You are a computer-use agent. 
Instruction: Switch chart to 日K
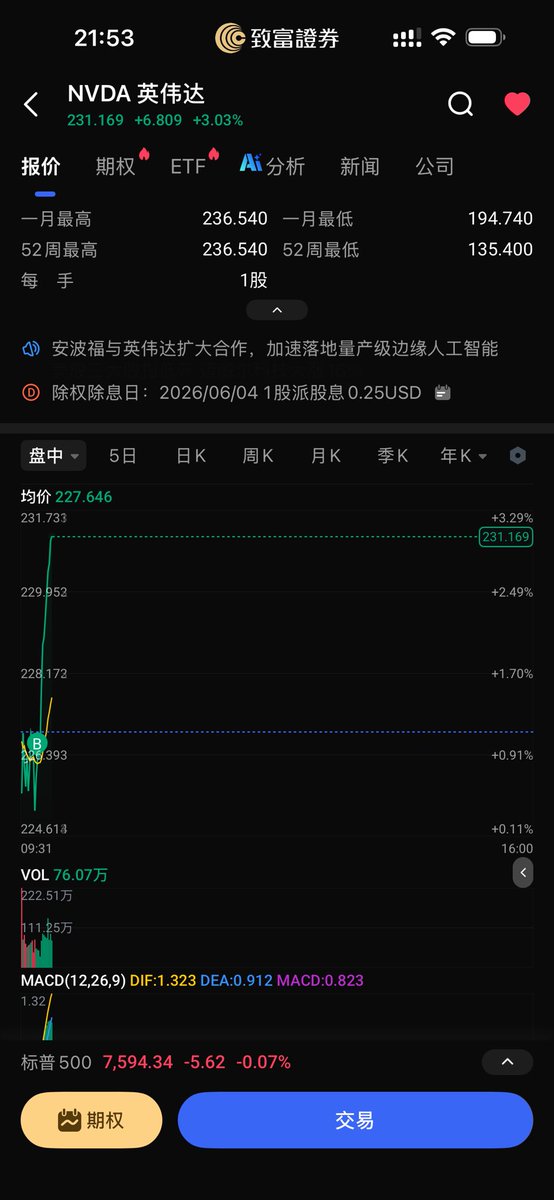click(191, 456)
